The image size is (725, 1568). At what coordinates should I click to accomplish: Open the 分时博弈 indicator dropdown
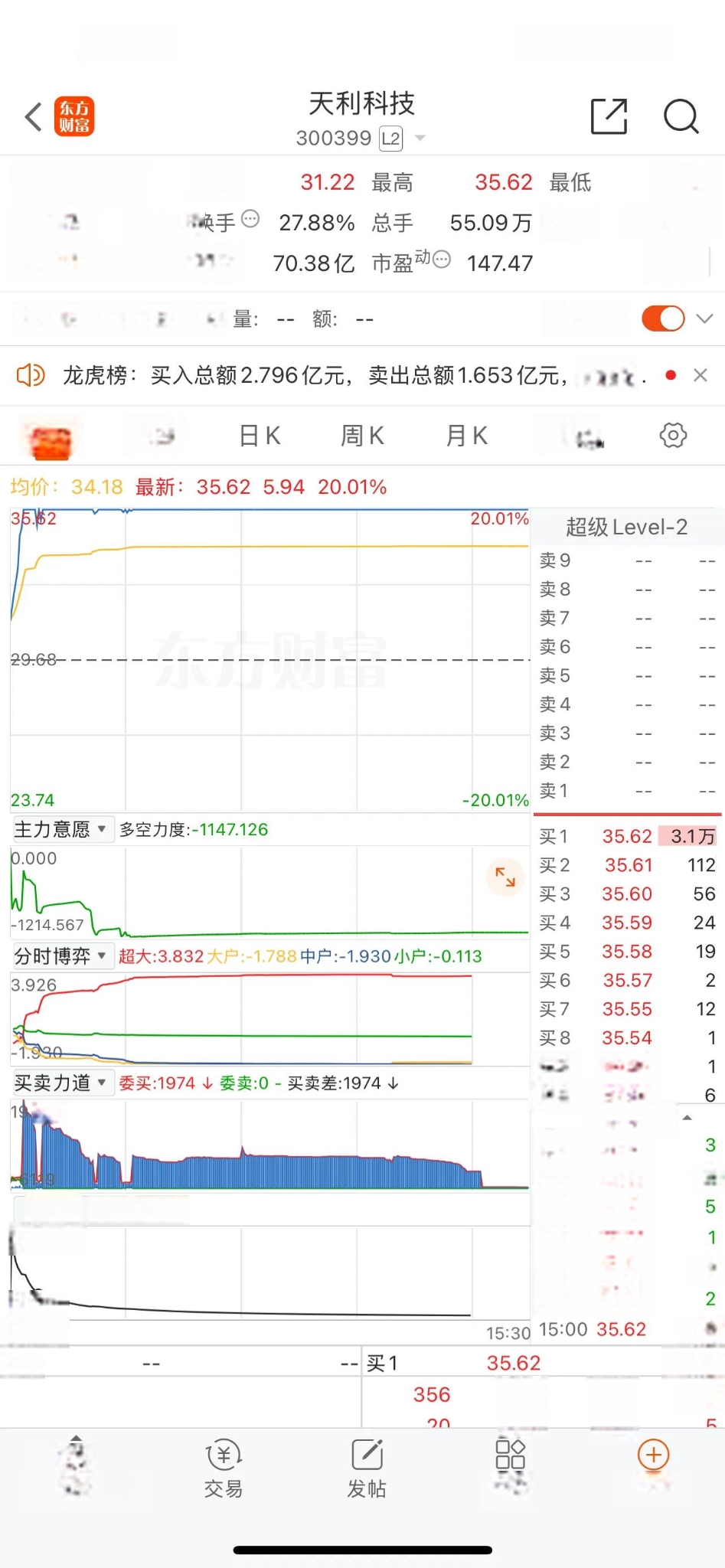[63, 956]
